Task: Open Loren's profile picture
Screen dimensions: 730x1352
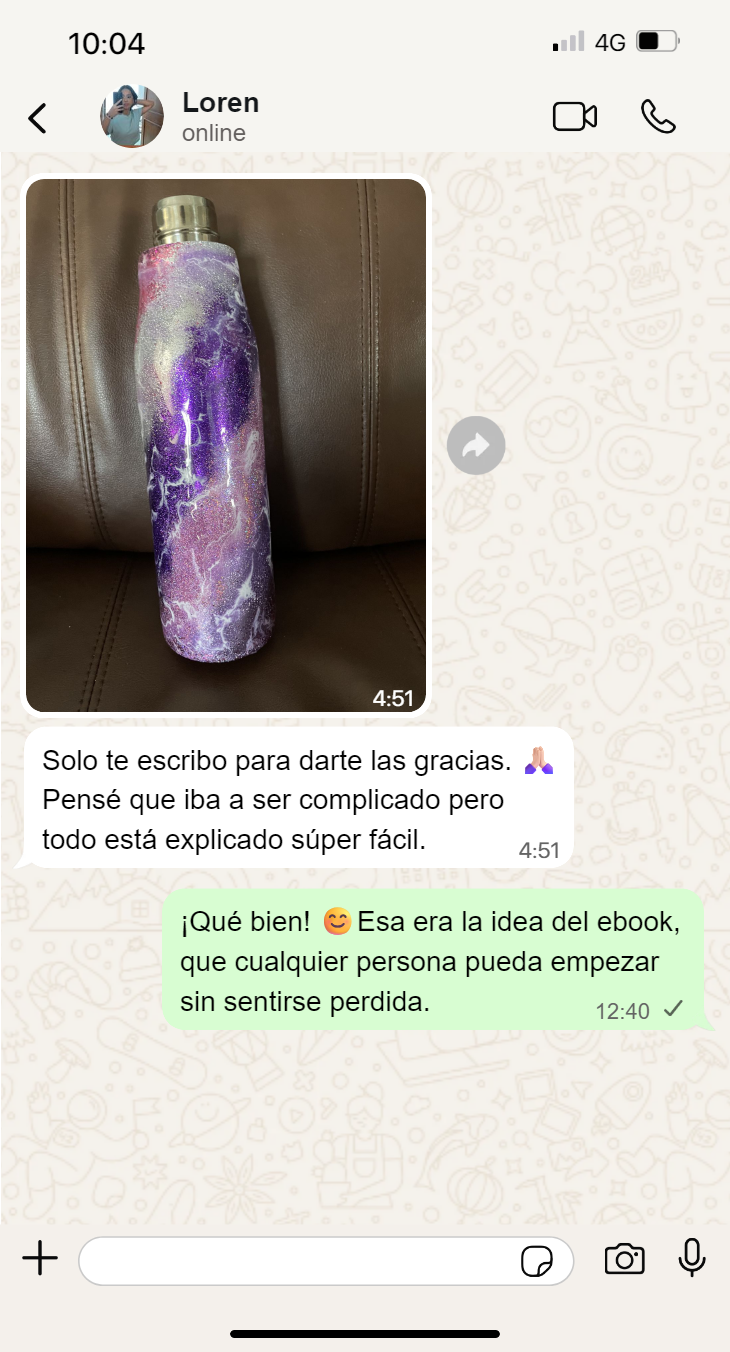Action: point(131,117)
